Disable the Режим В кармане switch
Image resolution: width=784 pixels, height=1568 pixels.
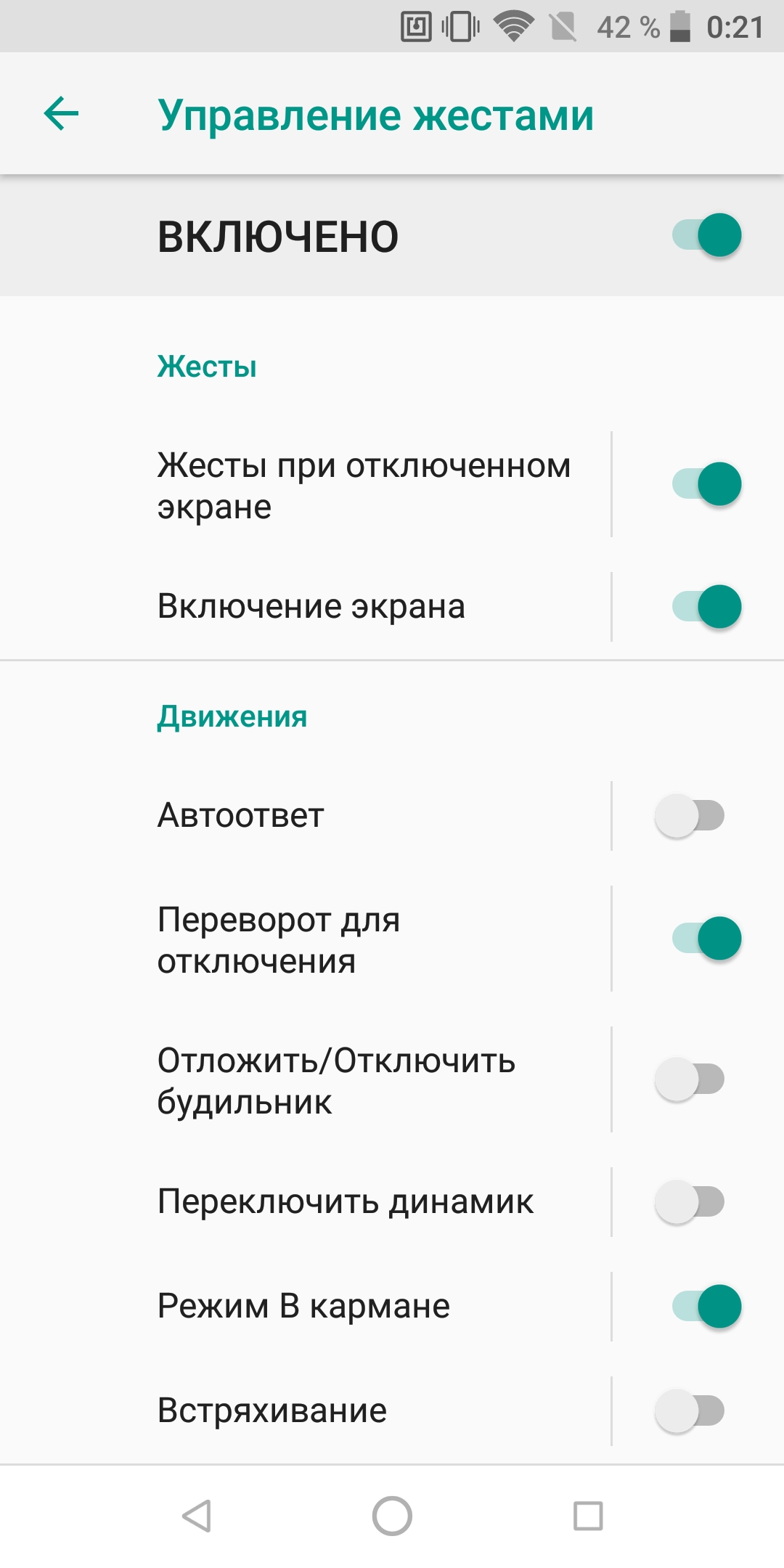point(706,1307)
